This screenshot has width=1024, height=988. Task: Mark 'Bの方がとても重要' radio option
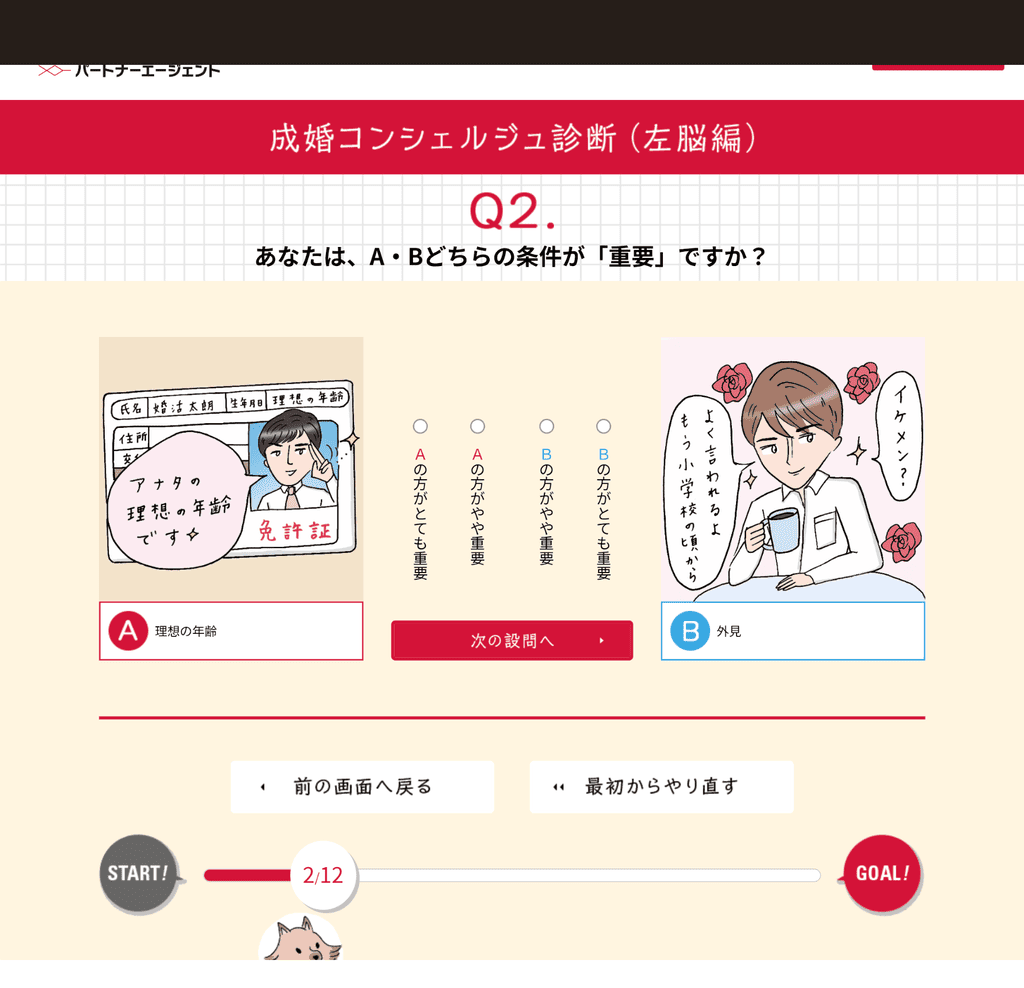click(603, 426)
